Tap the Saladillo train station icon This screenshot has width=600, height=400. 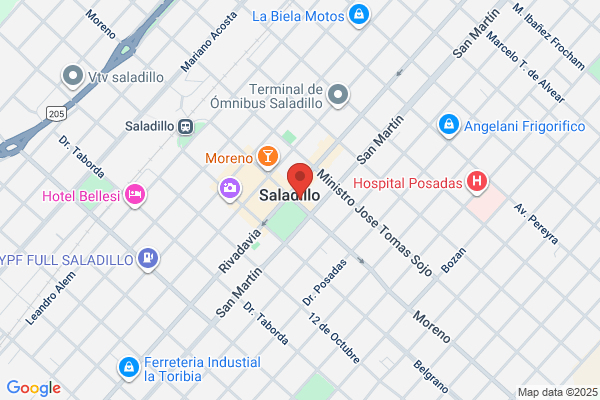(x=186, y=126)
